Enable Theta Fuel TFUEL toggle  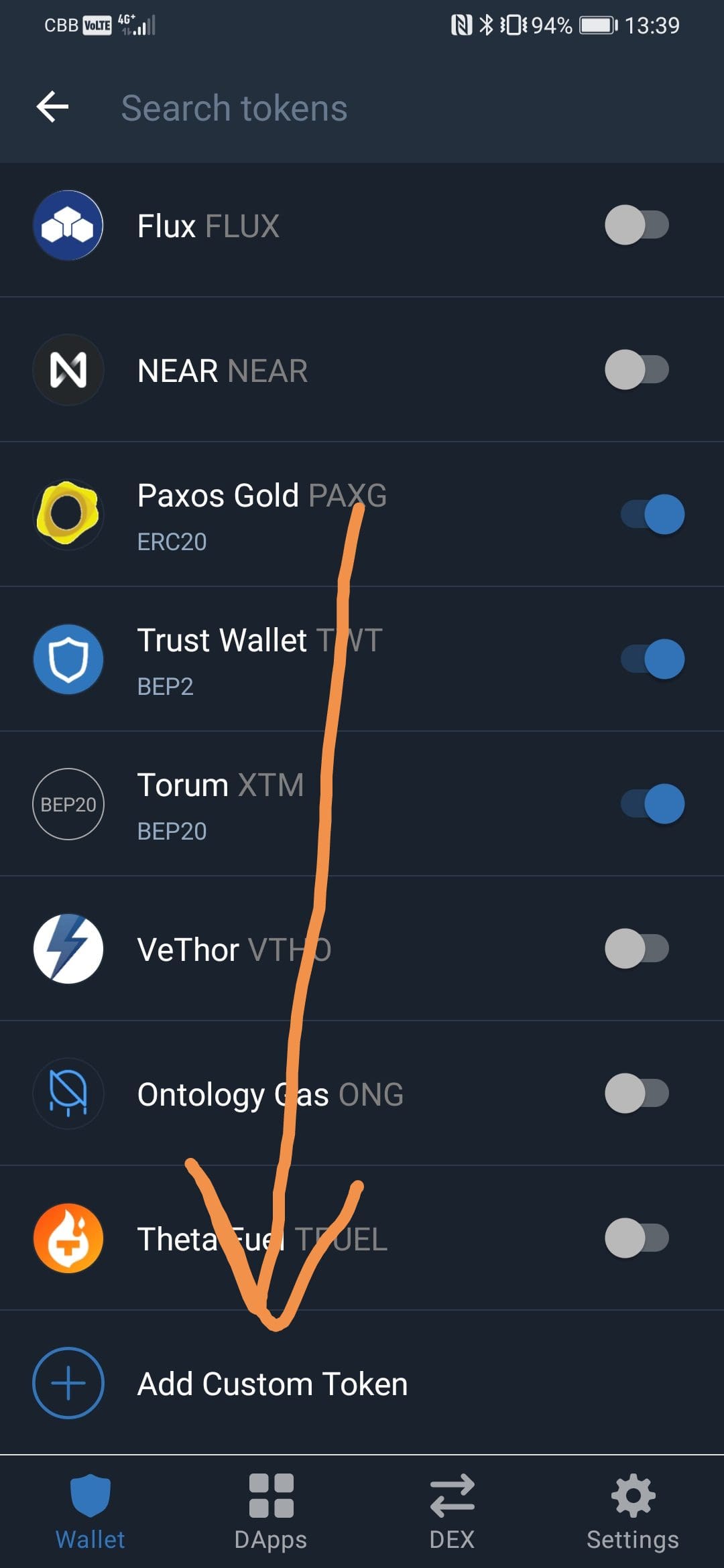tap(637, 1238)
